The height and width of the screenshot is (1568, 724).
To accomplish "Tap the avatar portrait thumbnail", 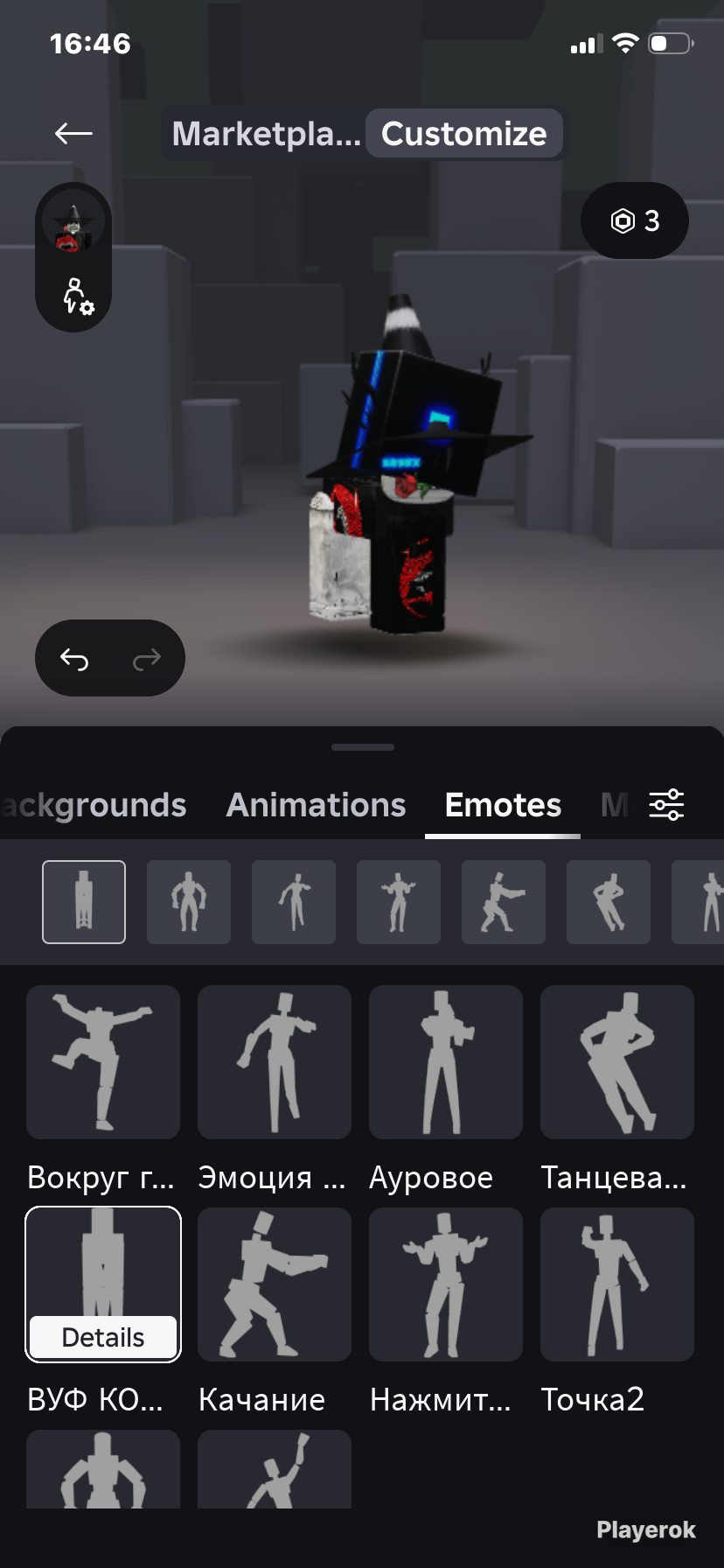I will 73,222.
